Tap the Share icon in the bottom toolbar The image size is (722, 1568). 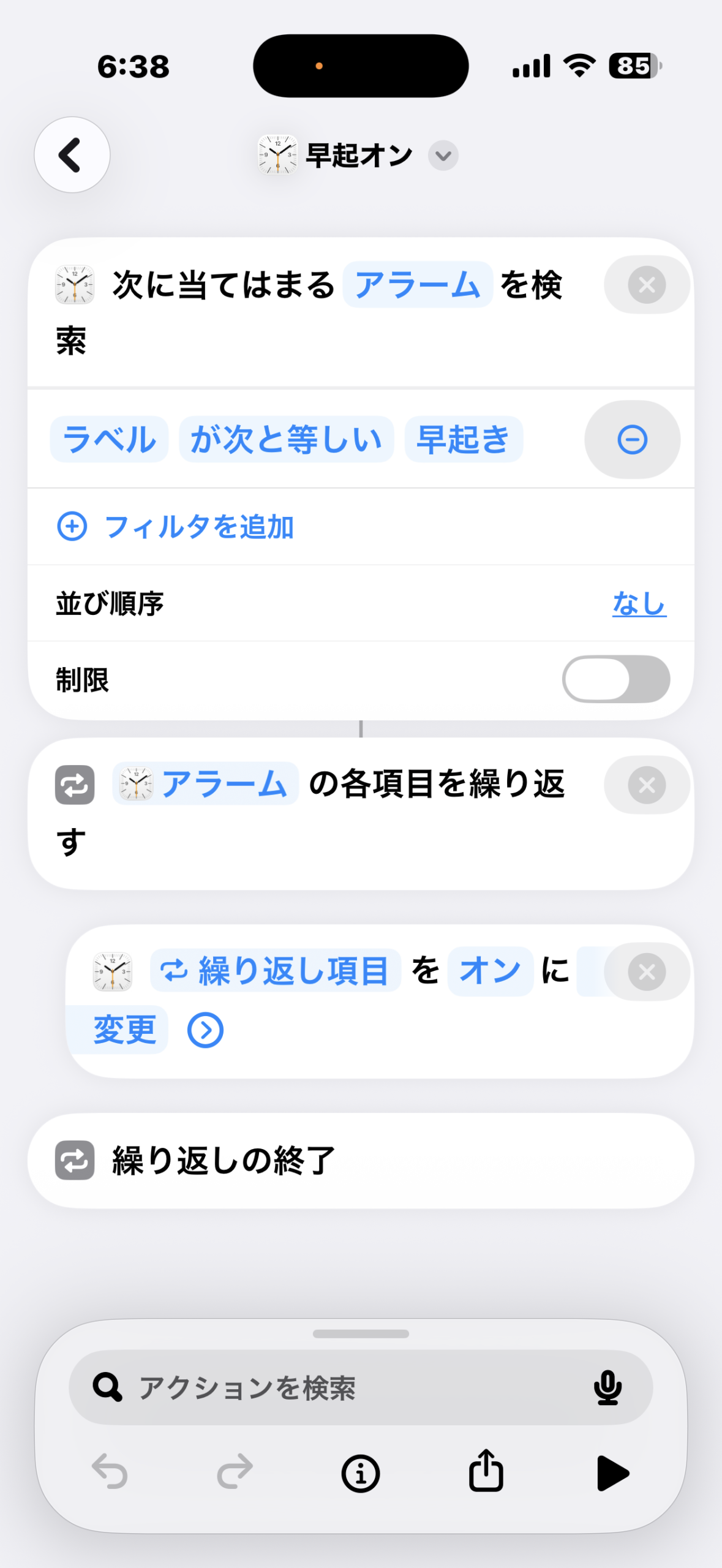(486, 1472)
